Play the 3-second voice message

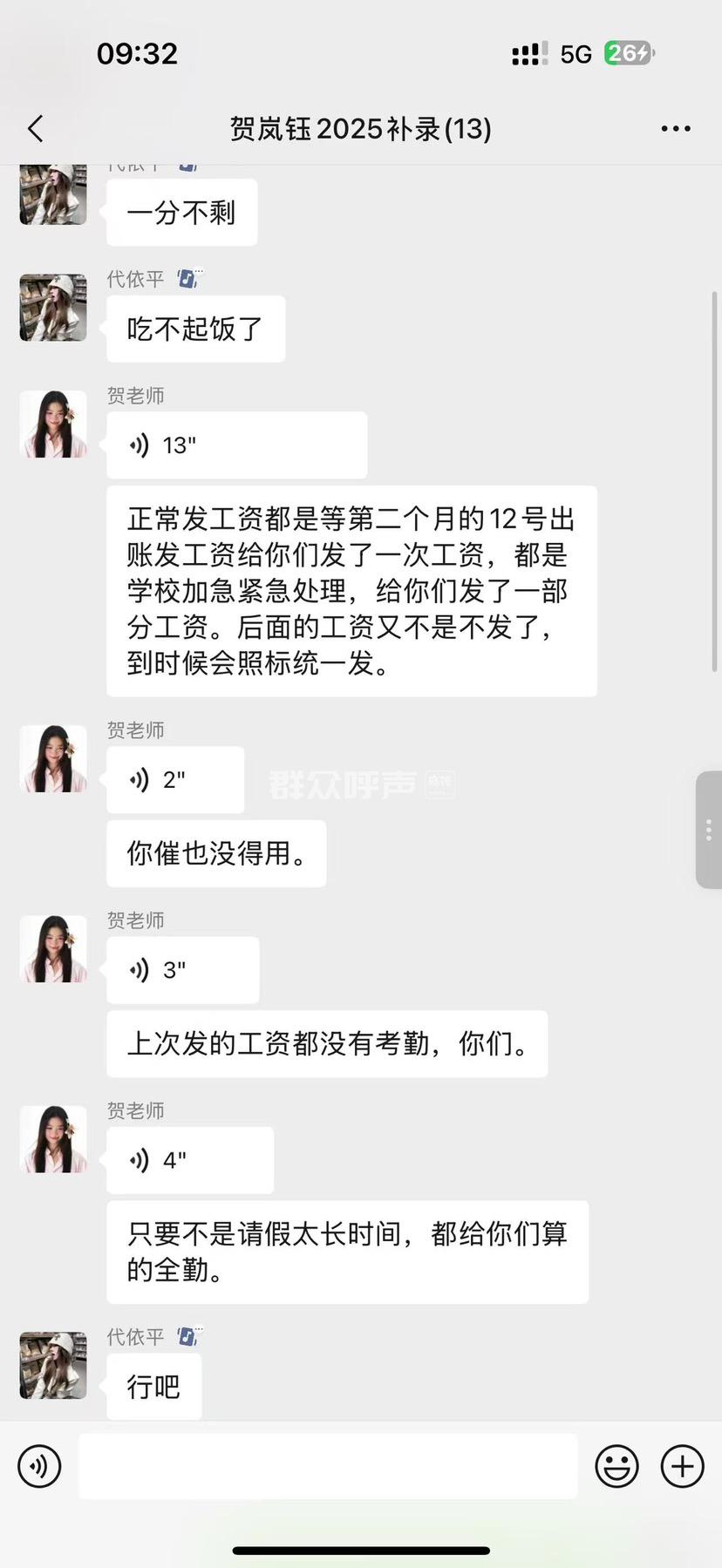pos(182,970)
